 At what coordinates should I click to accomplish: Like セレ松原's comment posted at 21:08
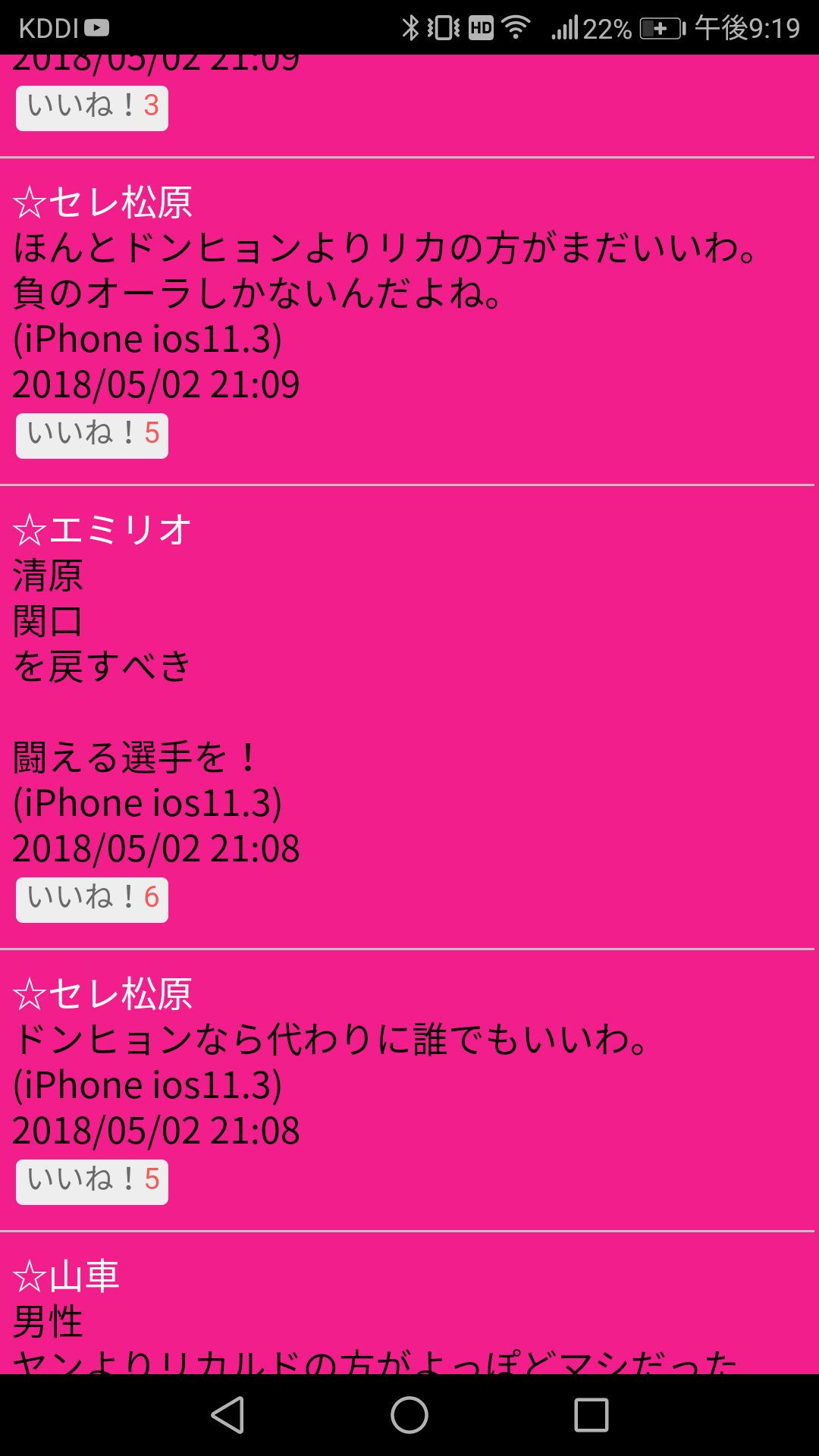point(92,1182)
